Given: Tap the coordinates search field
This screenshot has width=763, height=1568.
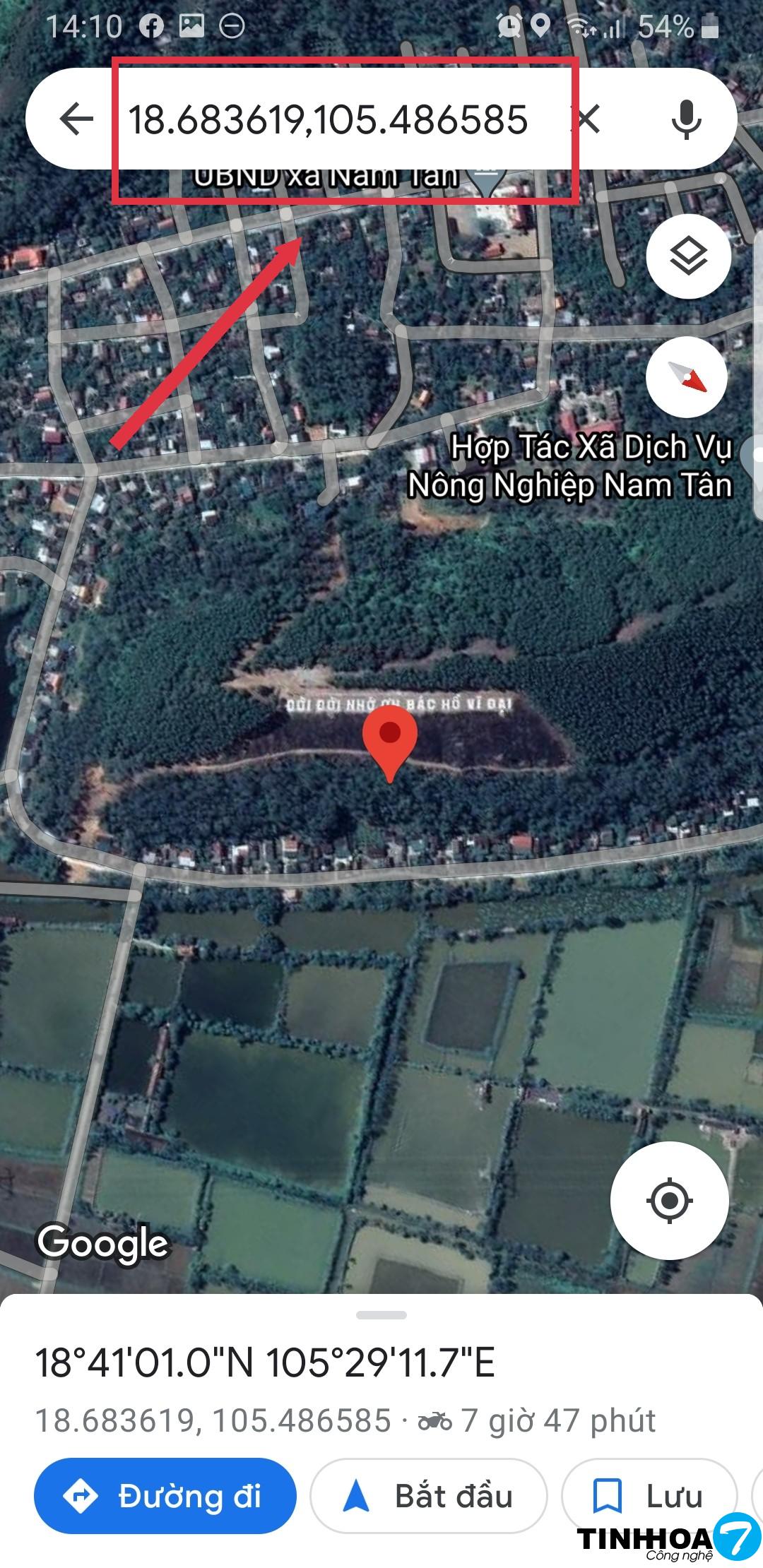Looking at the screenshot, I should pyautogui.click(x=328, y=119).
